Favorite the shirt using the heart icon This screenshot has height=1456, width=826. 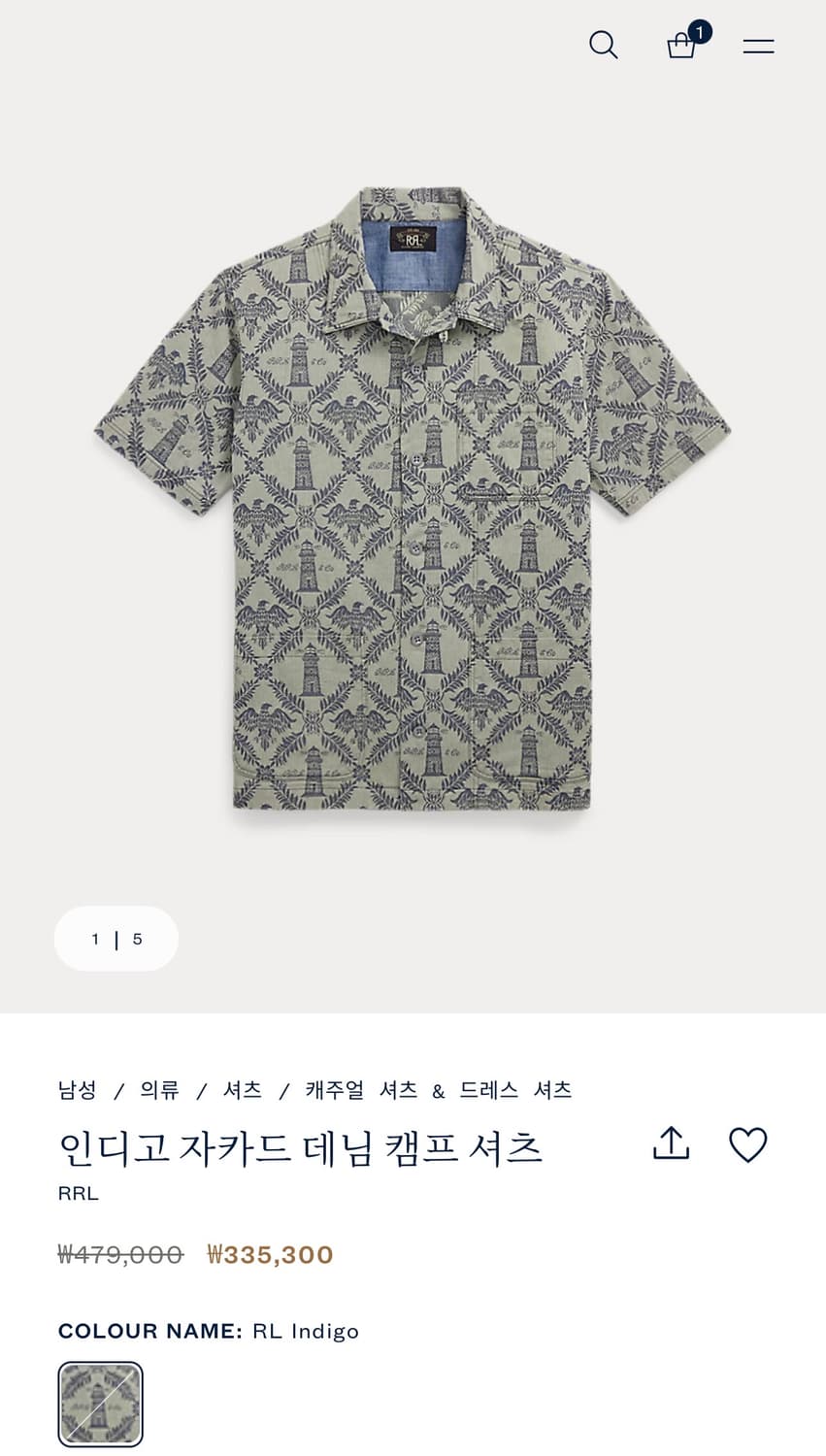[x=749, y=1145]
